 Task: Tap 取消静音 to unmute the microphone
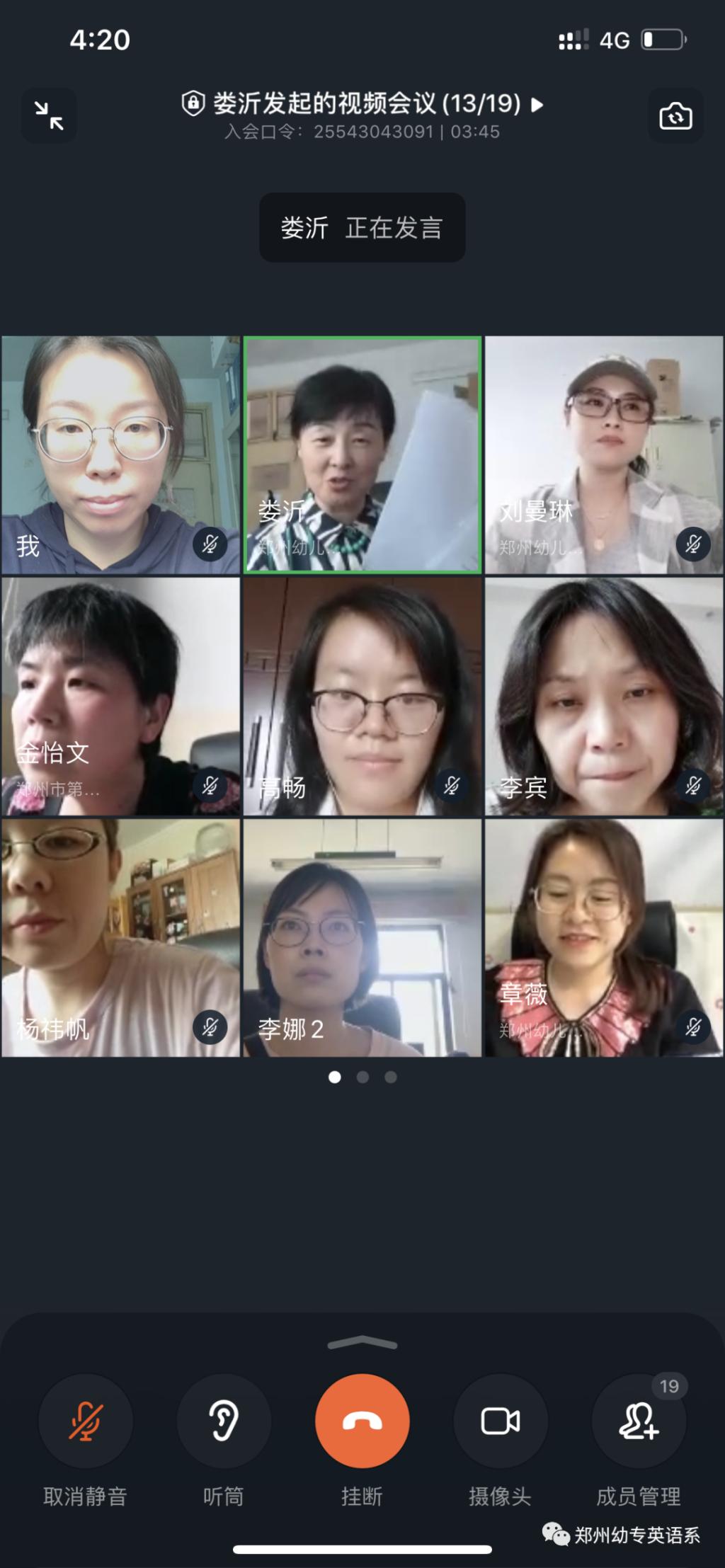85,1422
